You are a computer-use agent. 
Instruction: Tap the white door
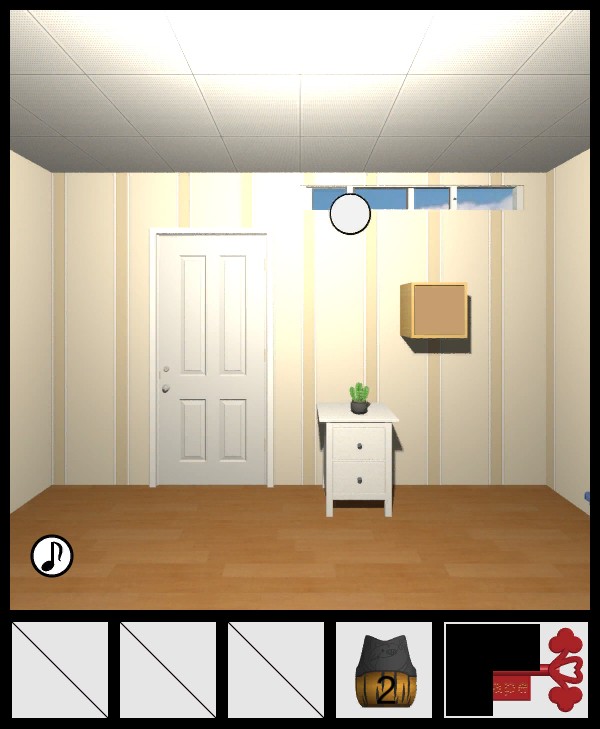(x=210, y=360)
